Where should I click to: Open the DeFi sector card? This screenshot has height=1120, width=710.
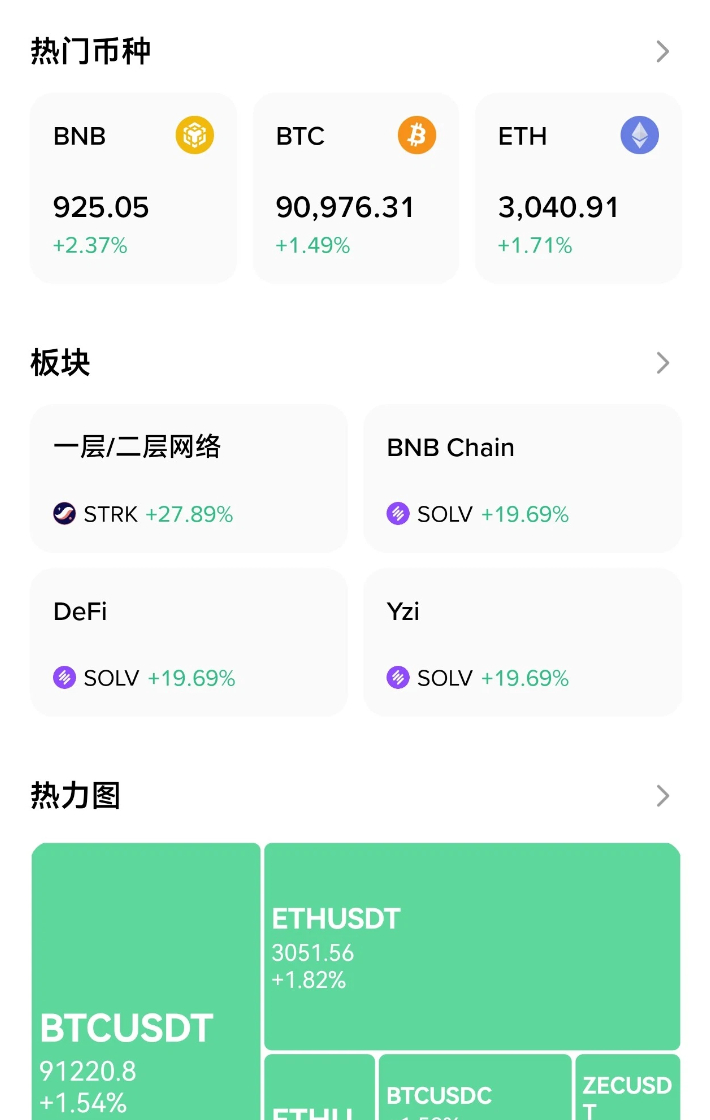point(189,642)
